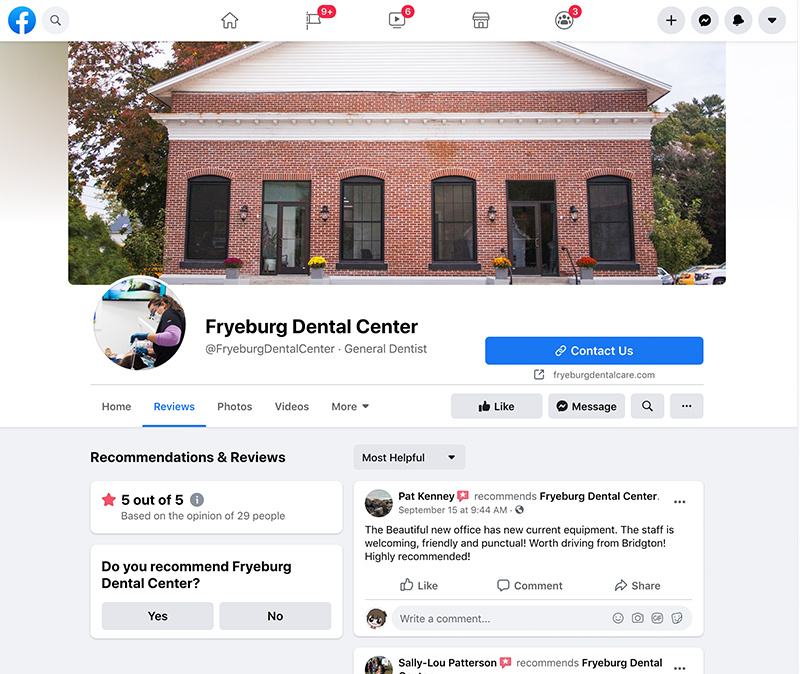
Task: Open the account dropdown arrow
Action: pyautogui.click(x=771, y=20)
